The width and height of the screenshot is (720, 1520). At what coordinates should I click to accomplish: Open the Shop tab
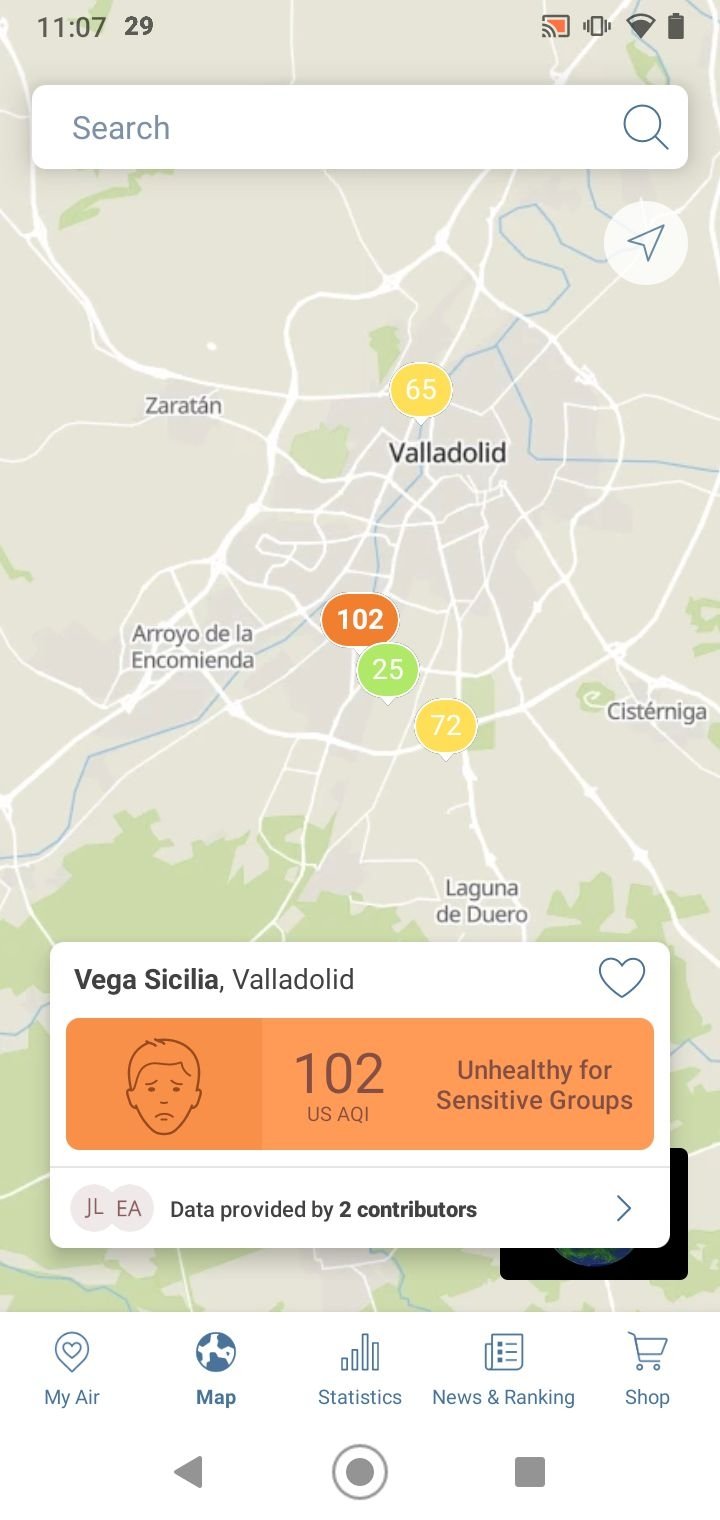(647, 1370)
